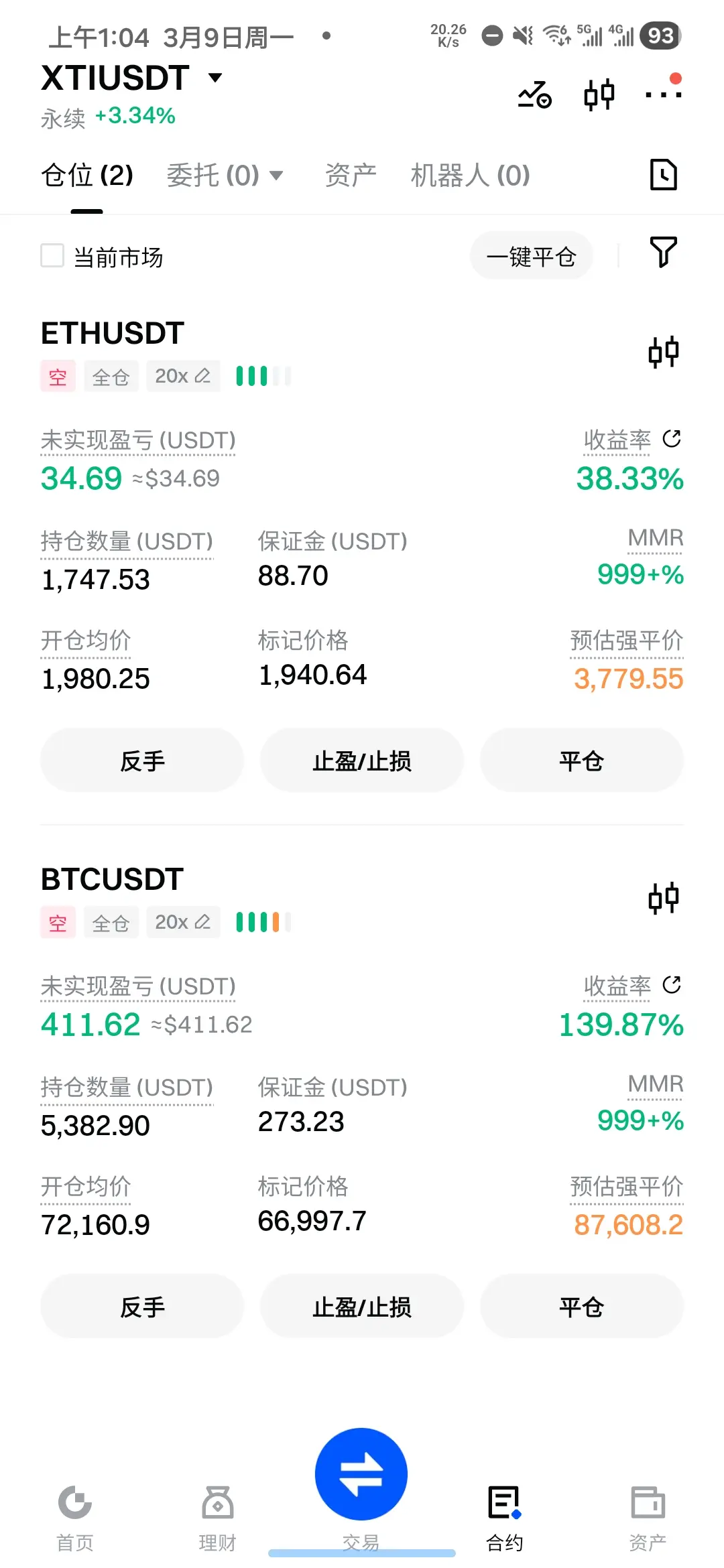Edit the 20x leverage on ETHUSDT

click(183, 376)
